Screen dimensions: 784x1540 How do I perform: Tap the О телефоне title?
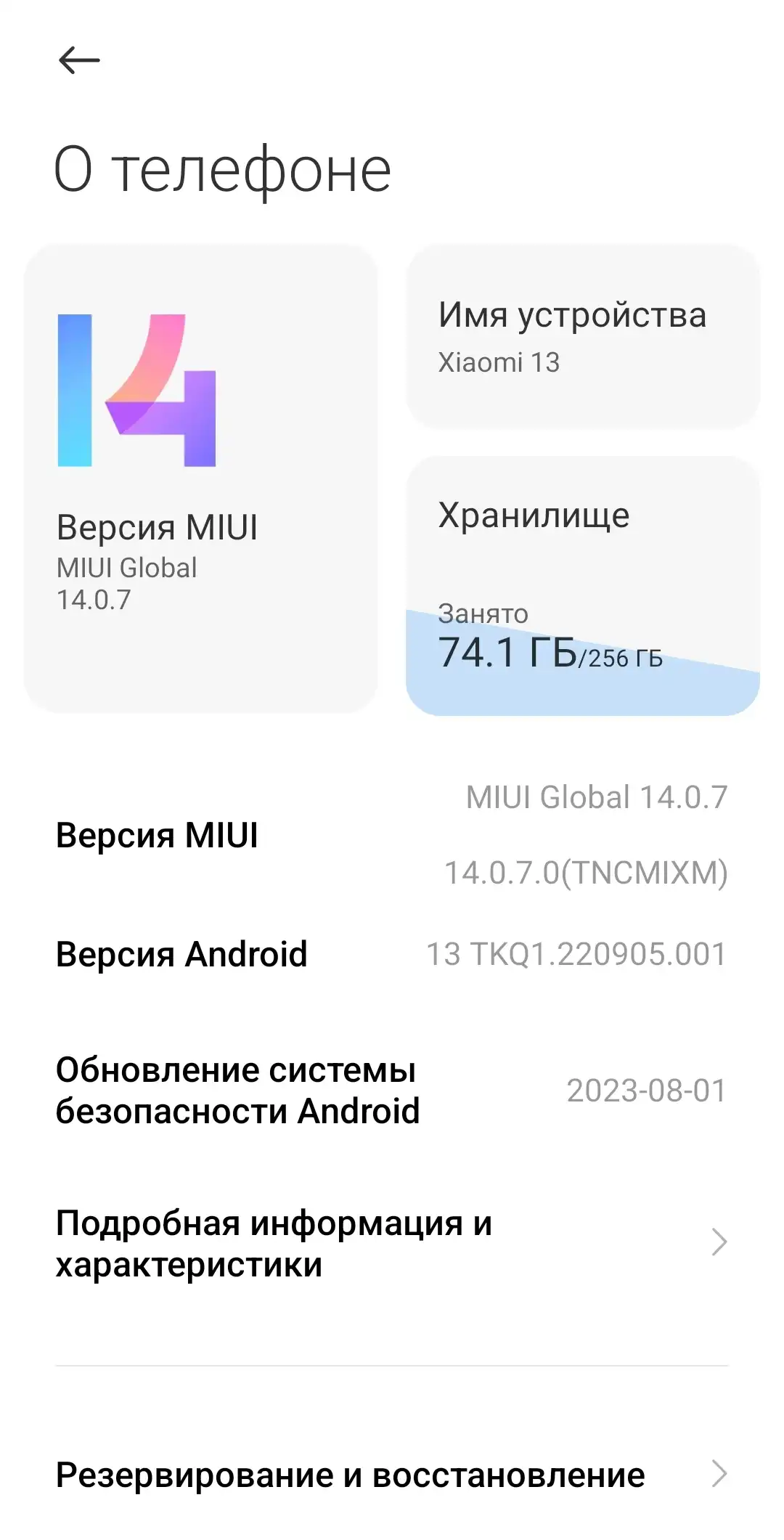point(222,168)
